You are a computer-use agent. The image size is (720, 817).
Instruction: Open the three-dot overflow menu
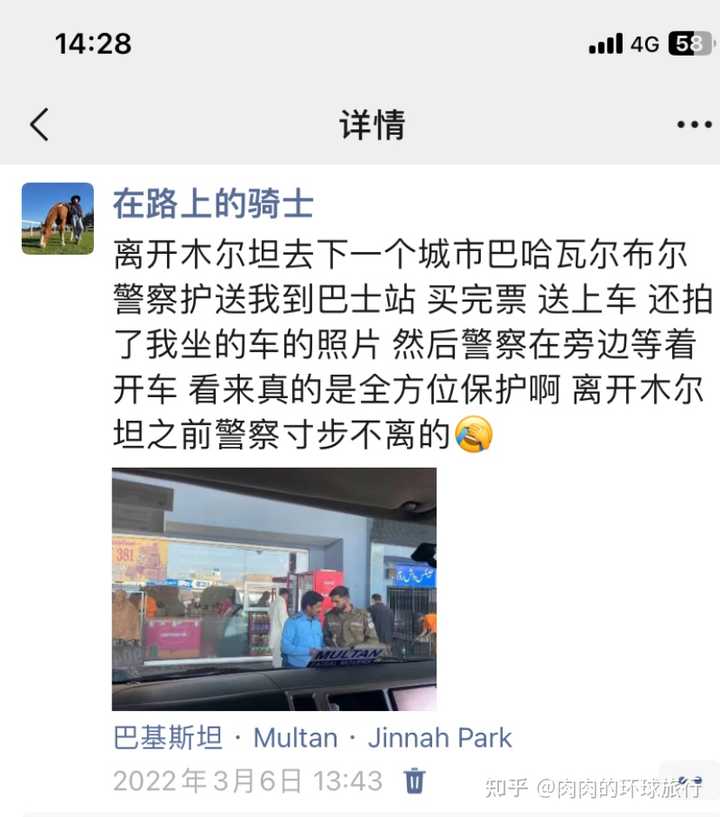(x=693, y=125)
